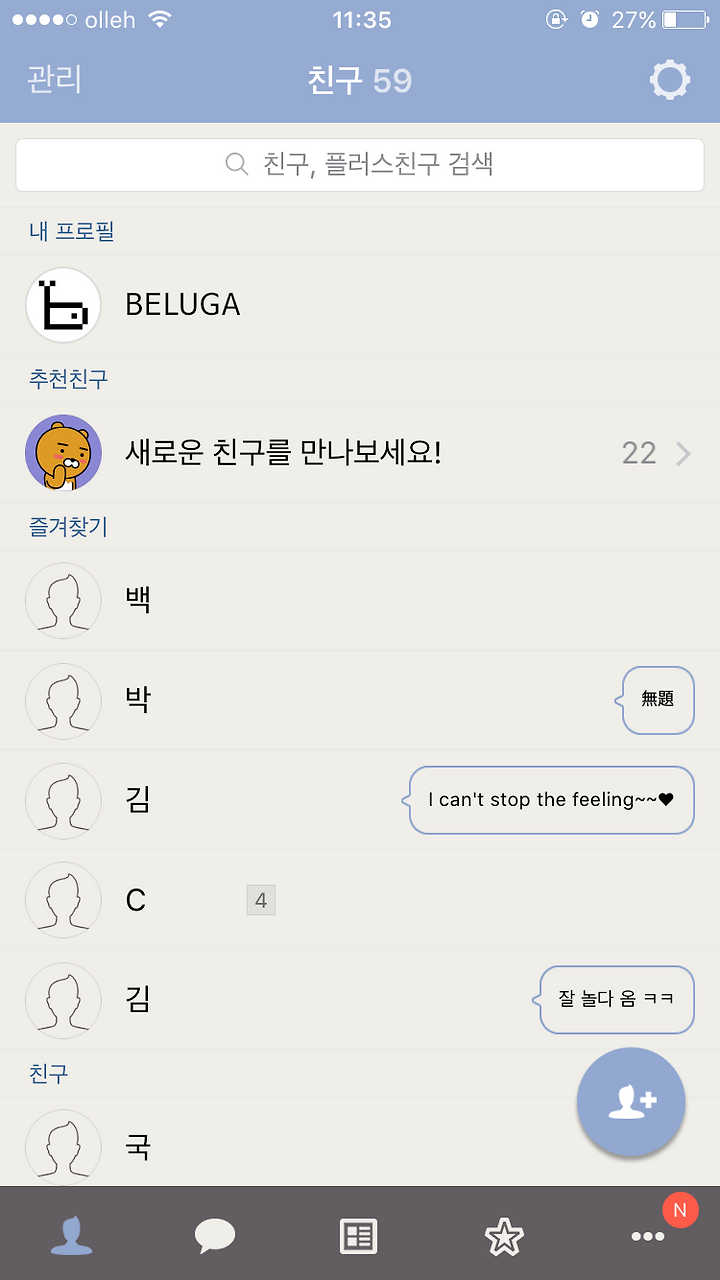Open settings via the gear icon
The width and height of the screenshot is (720, 1280).
tap(670, 80)
